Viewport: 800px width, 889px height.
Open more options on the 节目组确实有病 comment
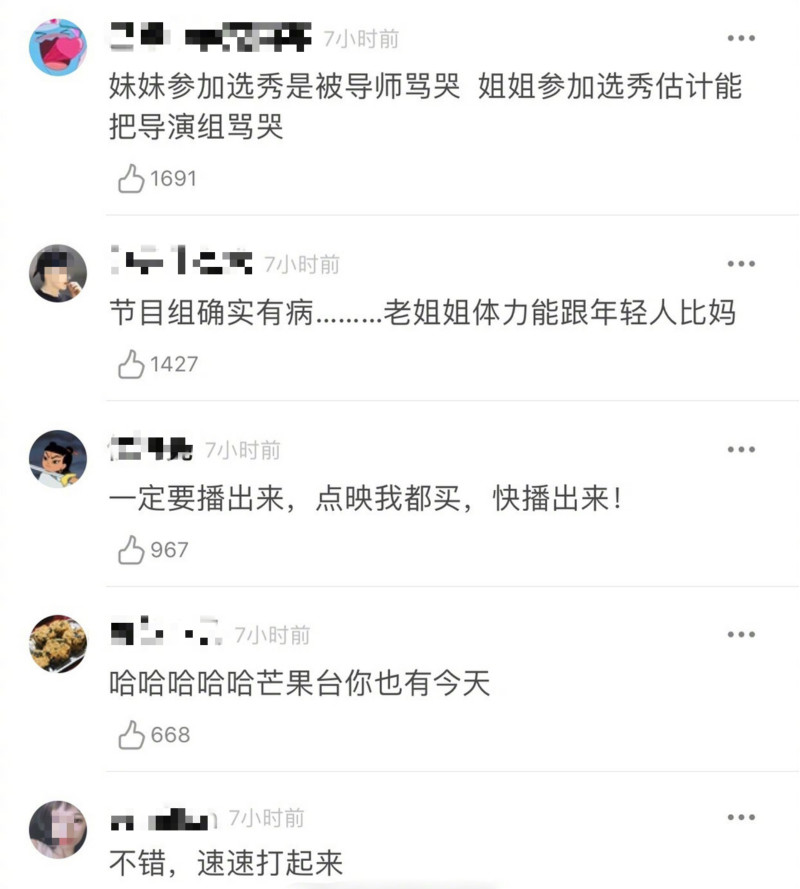point(741,264)
